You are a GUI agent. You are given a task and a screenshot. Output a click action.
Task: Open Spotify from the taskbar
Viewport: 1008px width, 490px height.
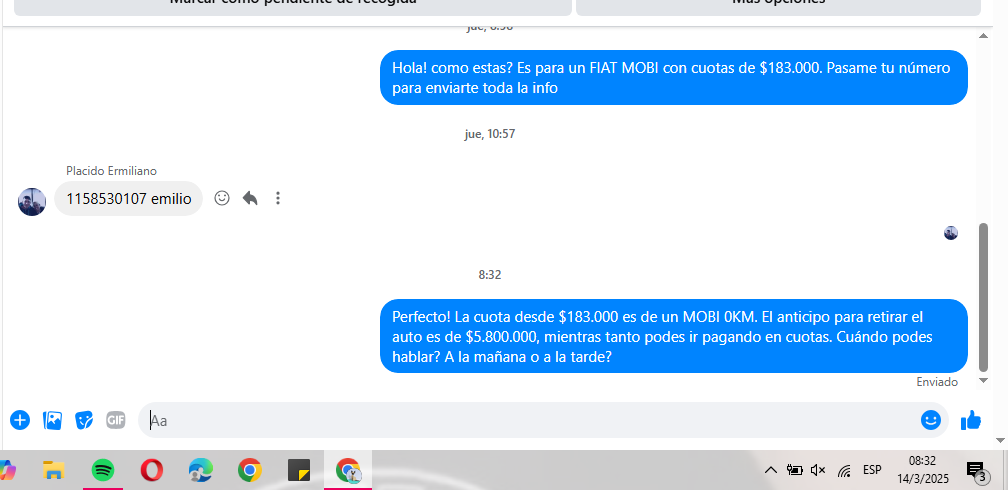[102, 469]
